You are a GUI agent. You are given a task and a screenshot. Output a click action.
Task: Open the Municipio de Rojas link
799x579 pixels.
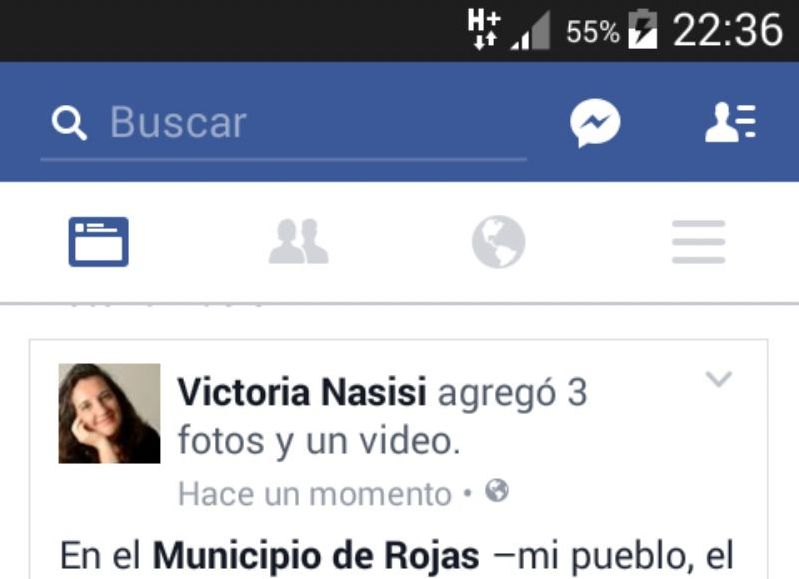(x=315, y=555)
